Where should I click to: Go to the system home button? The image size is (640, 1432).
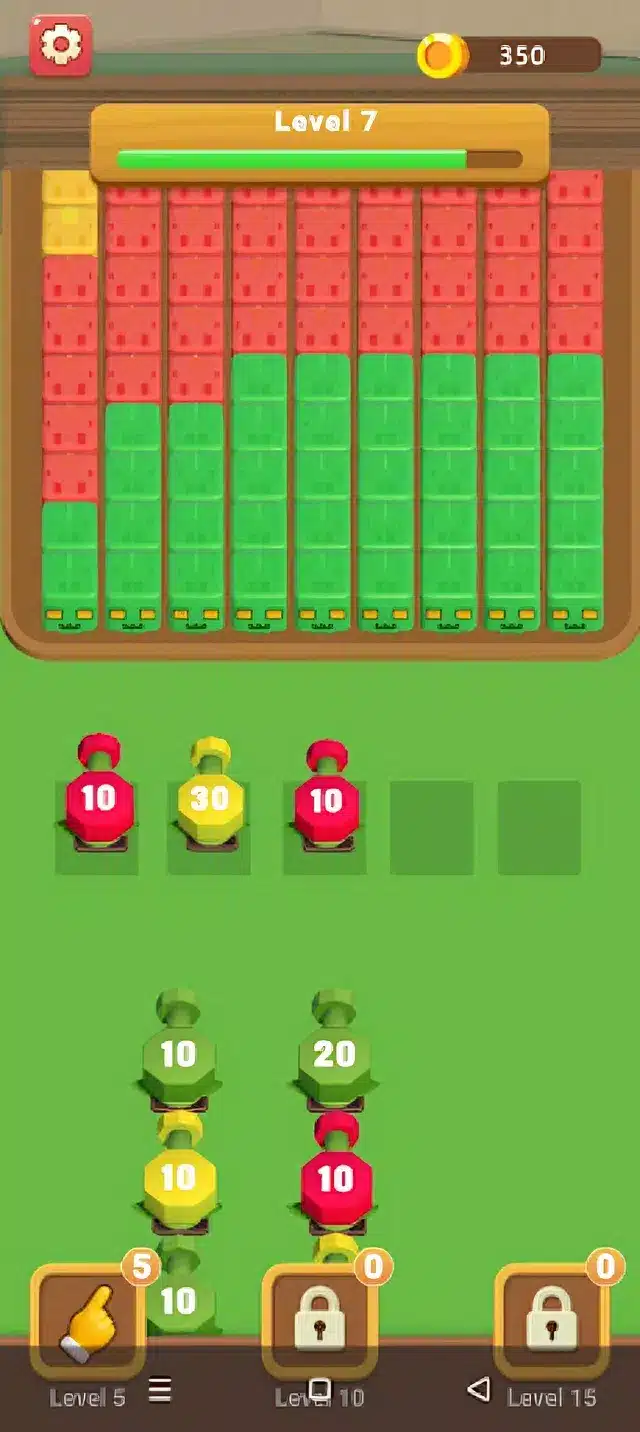[x=320, y=1389]
